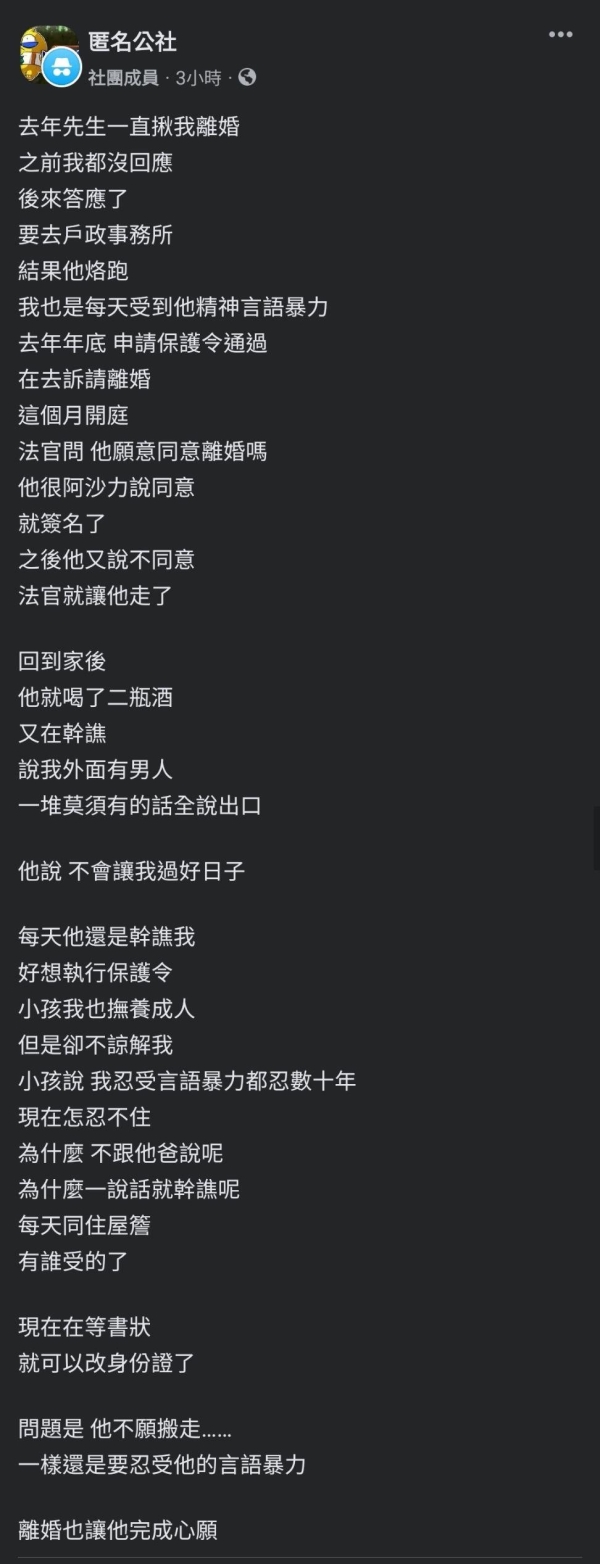600x1564 pixels.
Task: Tap the group avatar picture
Action: pyautogui.click(x=38, y=45)
